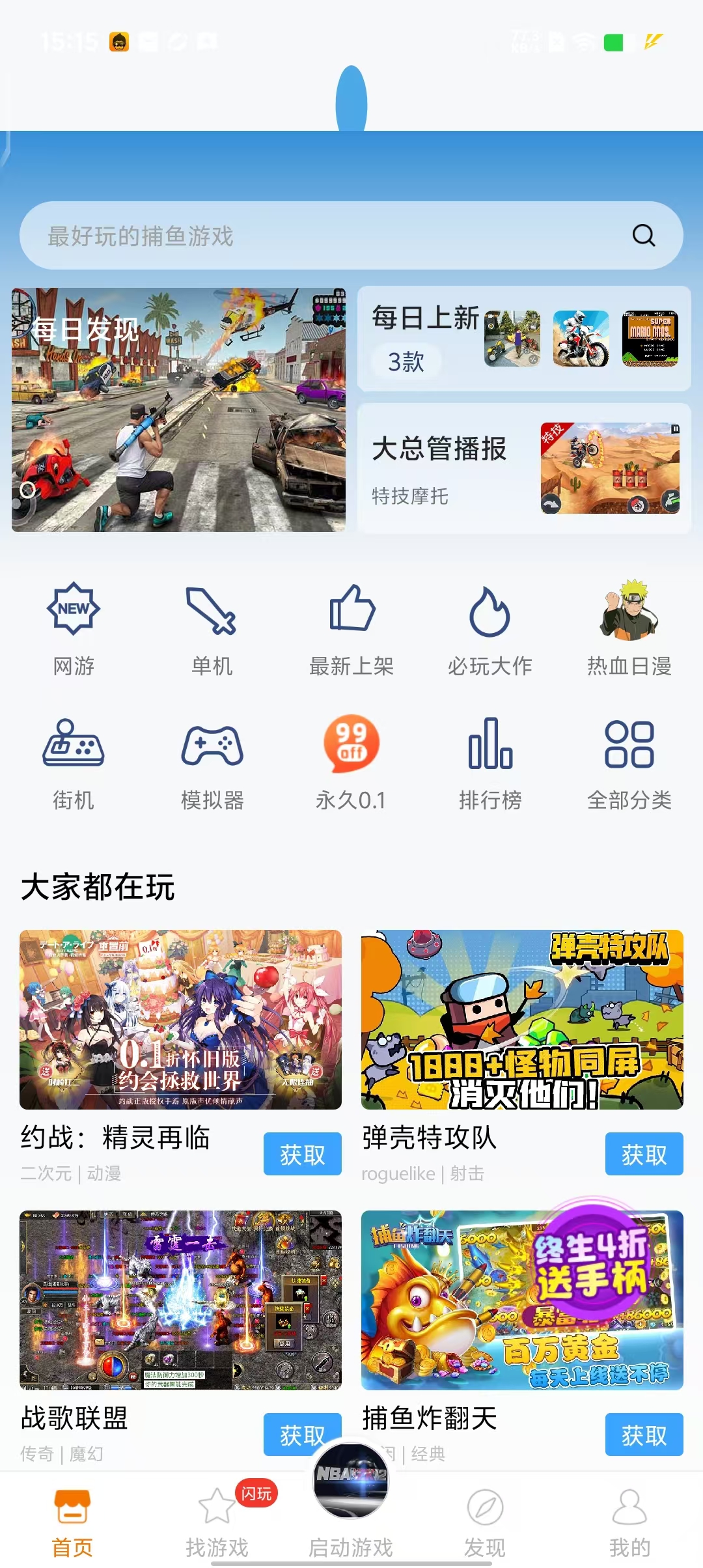Get the game 弹壳特攻队
Image resolution: width=703 pixels, height=1568 pixels.
click(x=644, y=1154)
